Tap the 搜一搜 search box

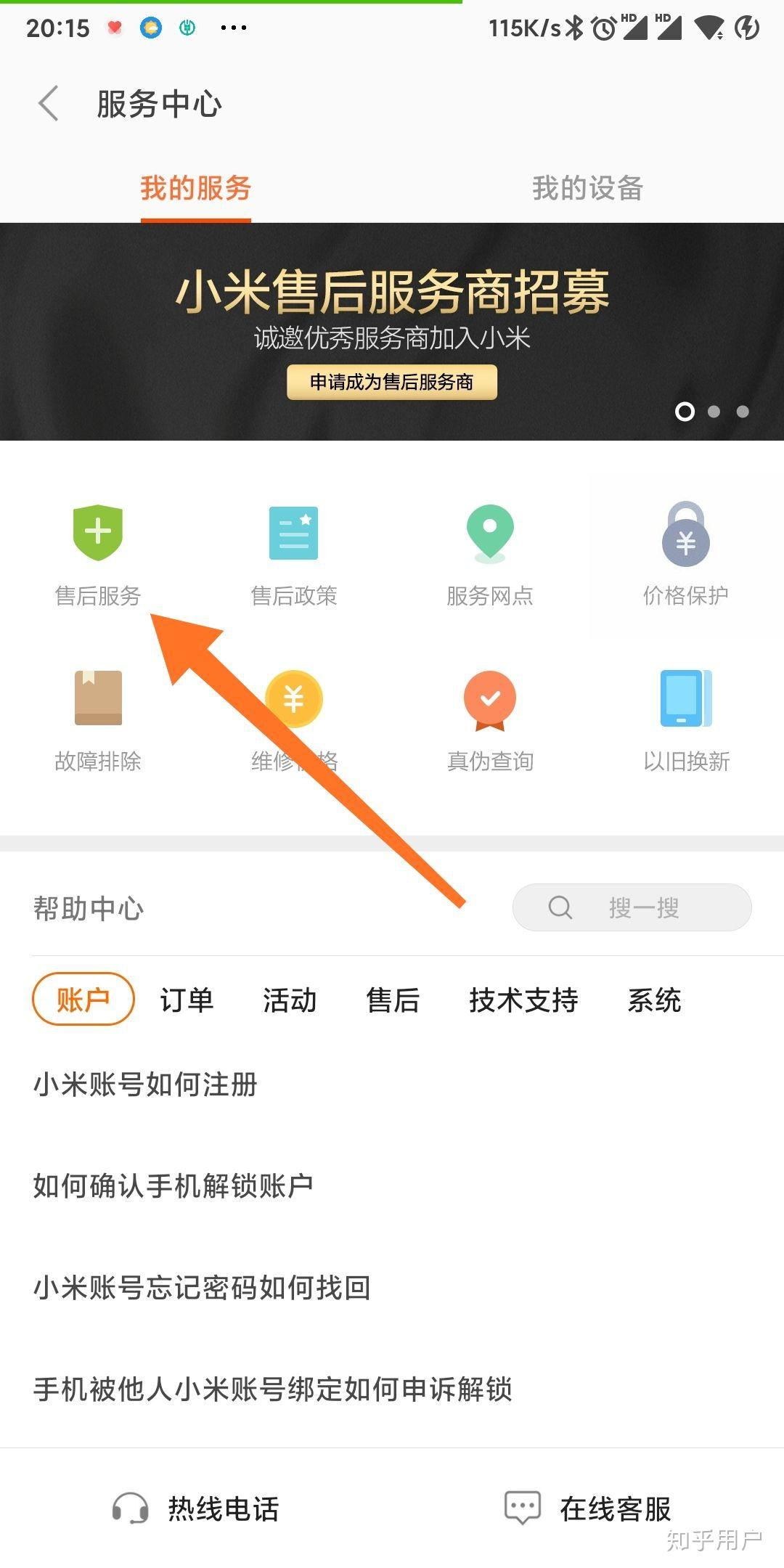(x=632, y=907)
